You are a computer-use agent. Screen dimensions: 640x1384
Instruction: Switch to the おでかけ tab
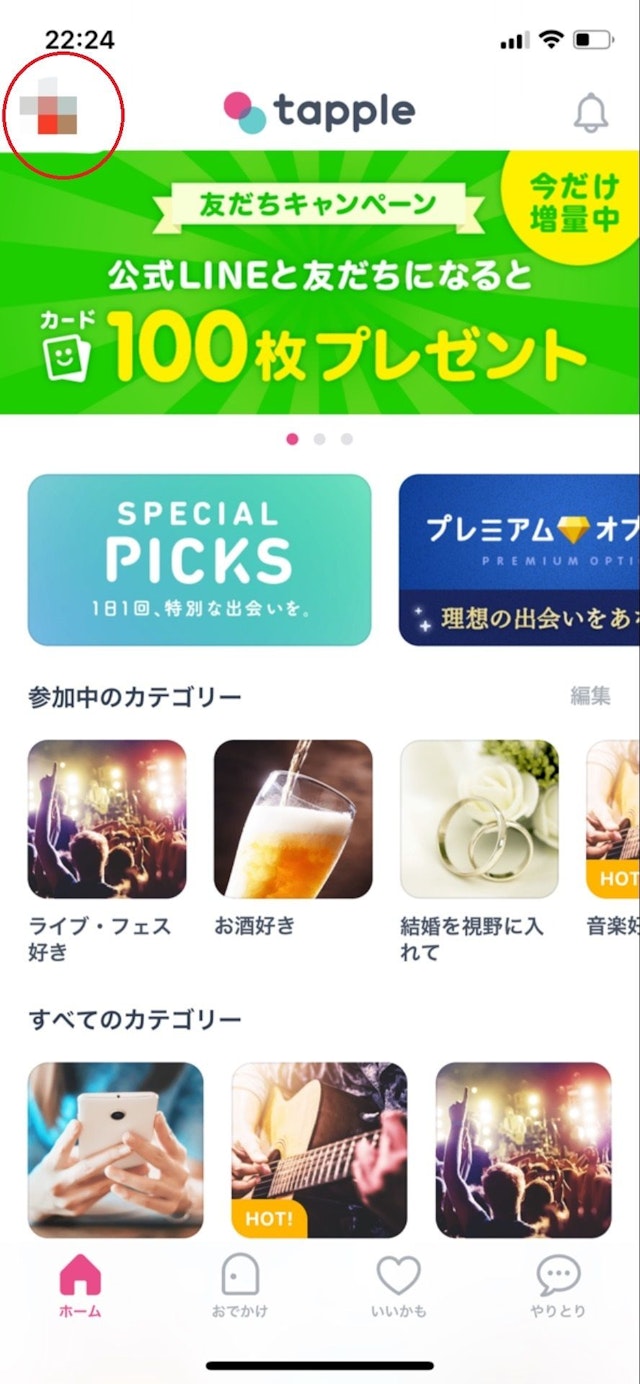click(240, 1286)
